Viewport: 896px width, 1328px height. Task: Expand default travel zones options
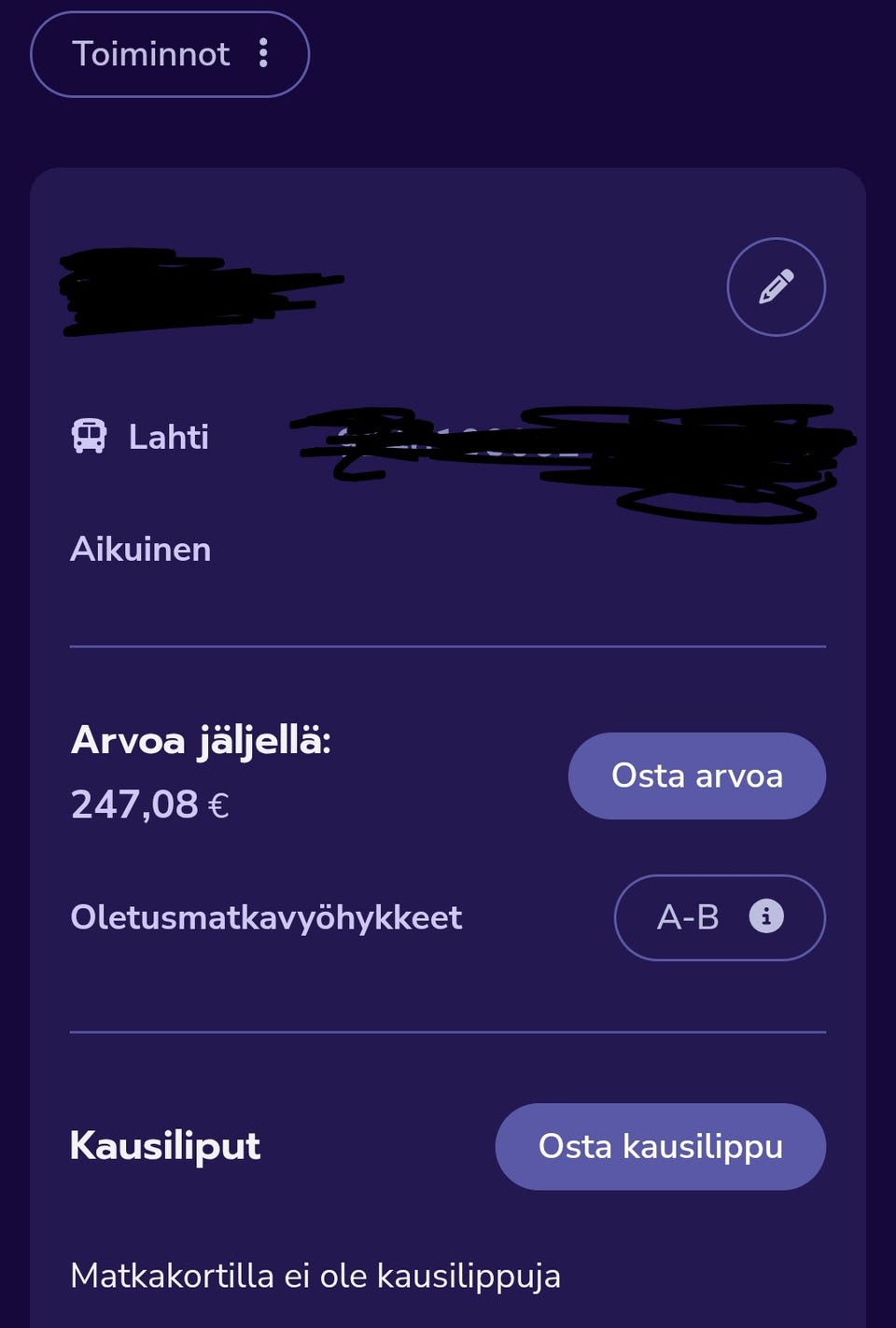[719, 917]
